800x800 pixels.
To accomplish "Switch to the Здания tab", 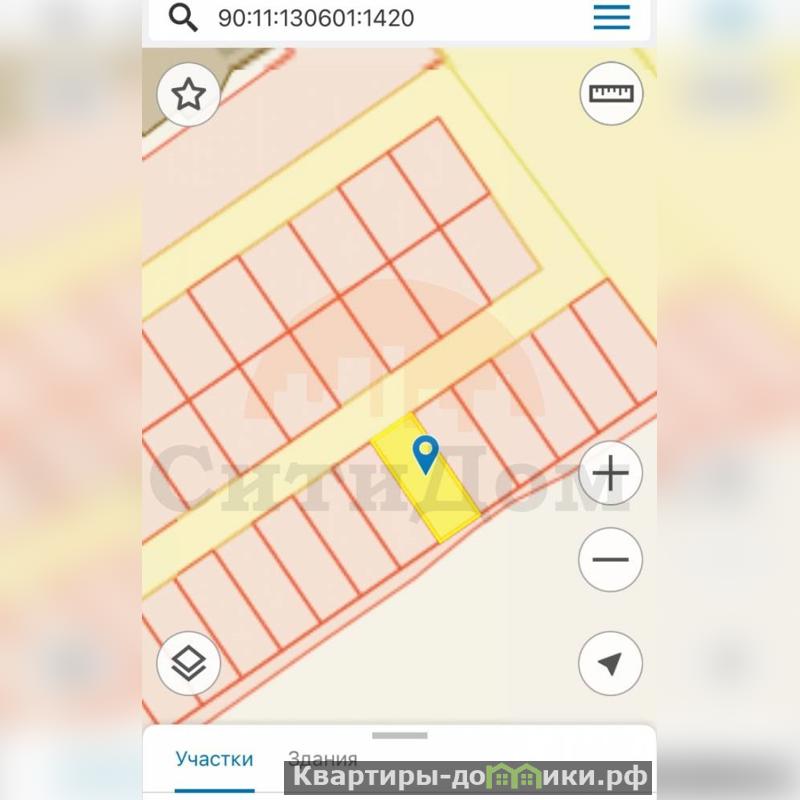I will [322, 758].
